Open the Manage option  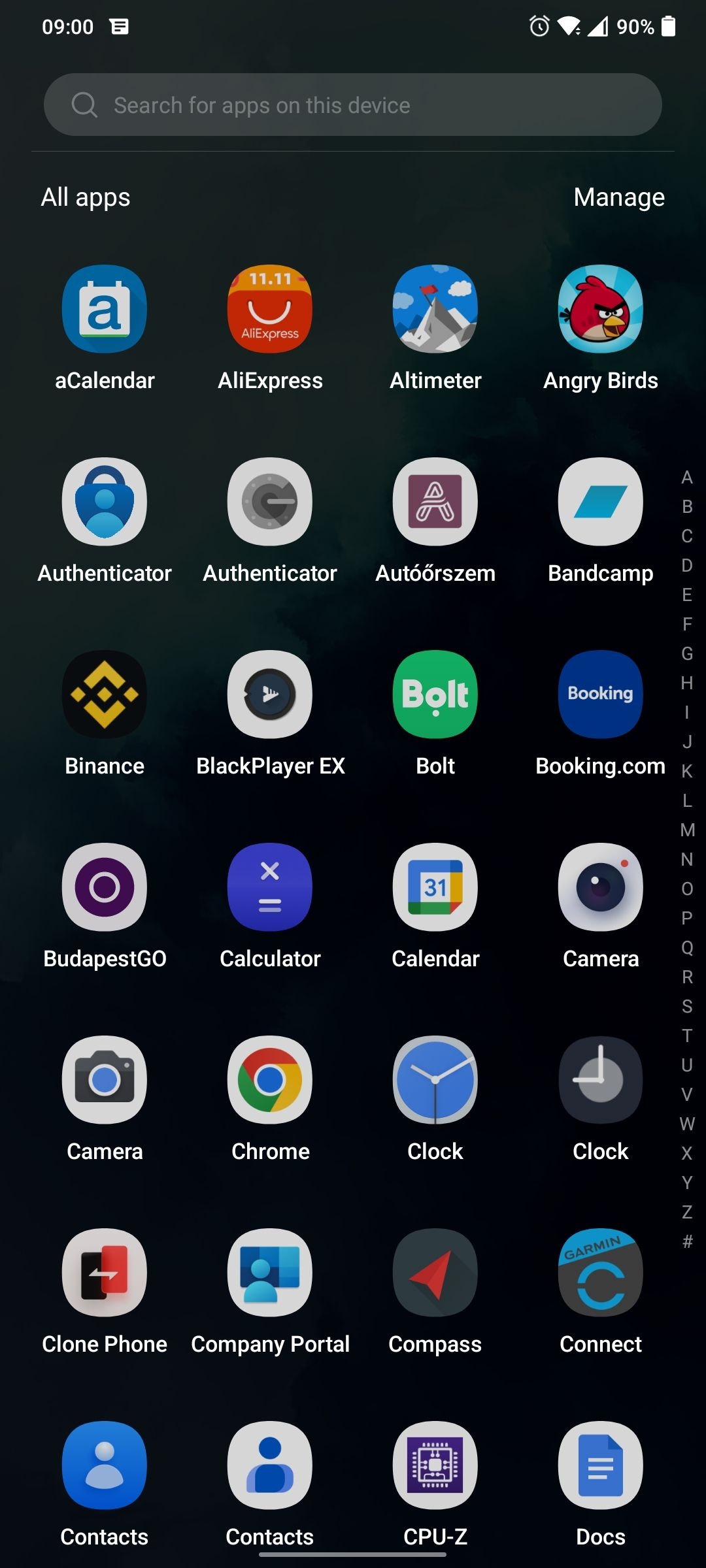(x=618, y=197)
